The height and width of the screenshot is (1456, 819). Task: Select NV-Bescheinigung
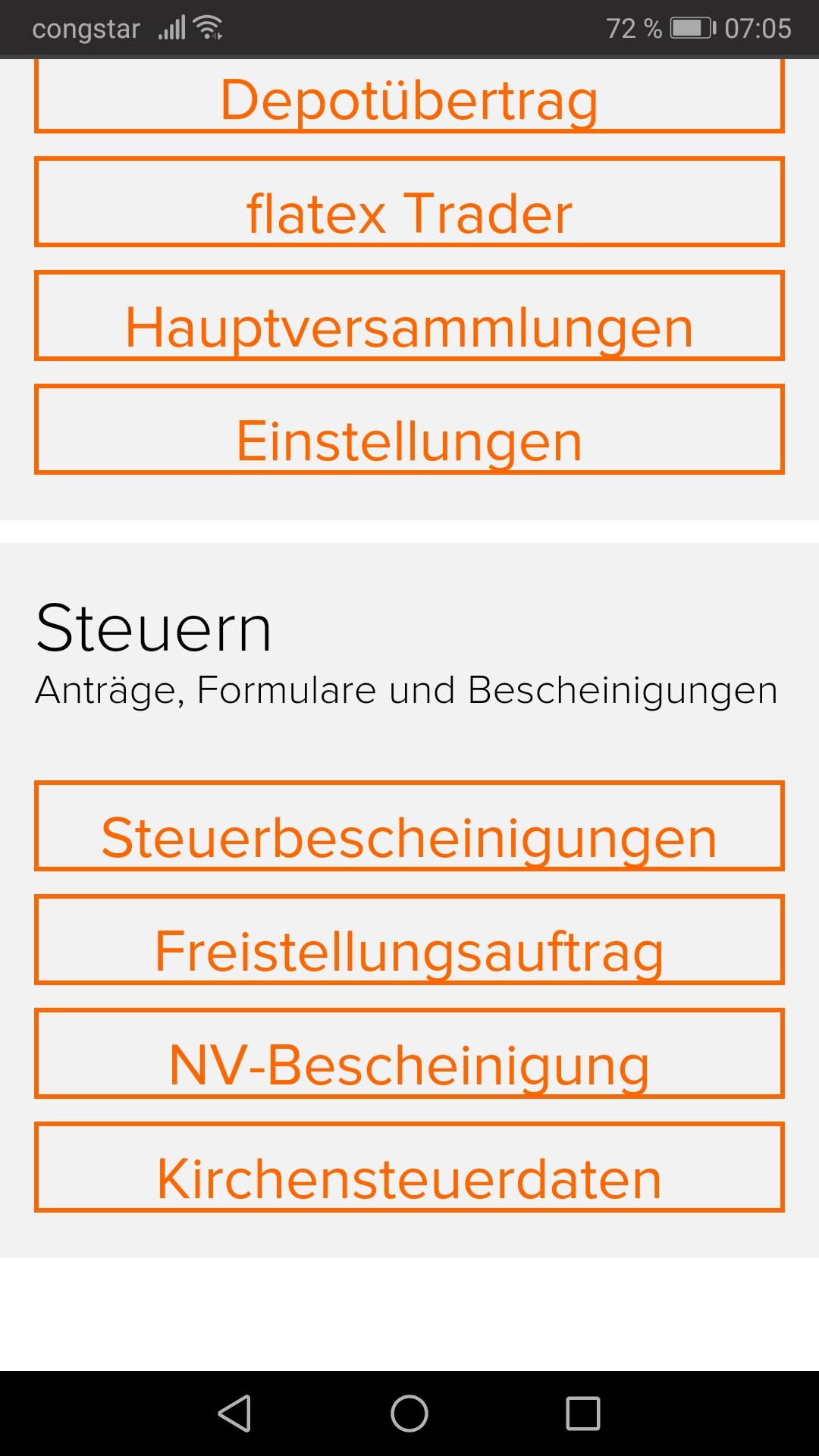[x=409, y=1054]
